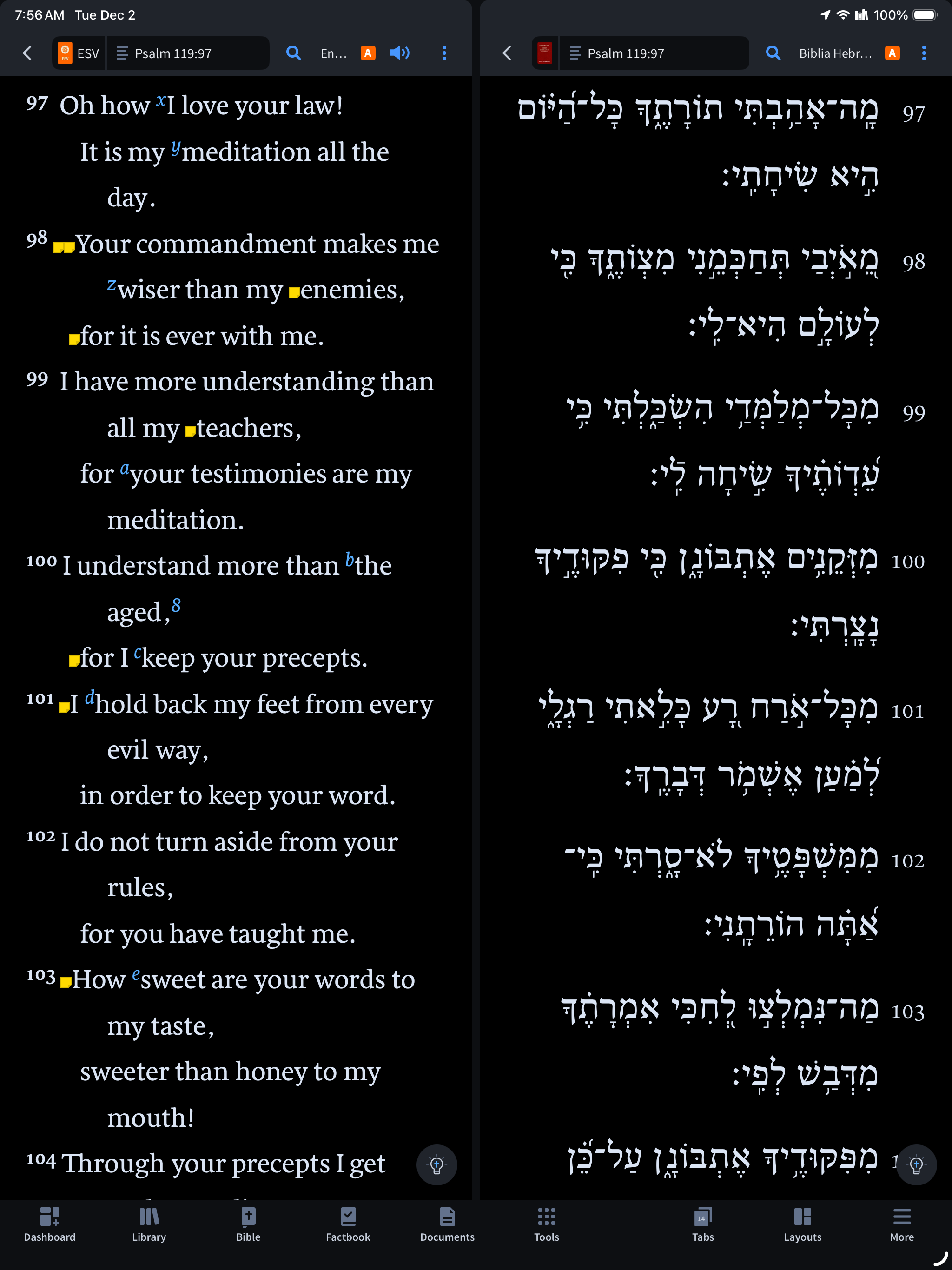Open ESV resource cover icon
The height and width of the screenshot is (1270, 952).
click(x=66, y=53)
